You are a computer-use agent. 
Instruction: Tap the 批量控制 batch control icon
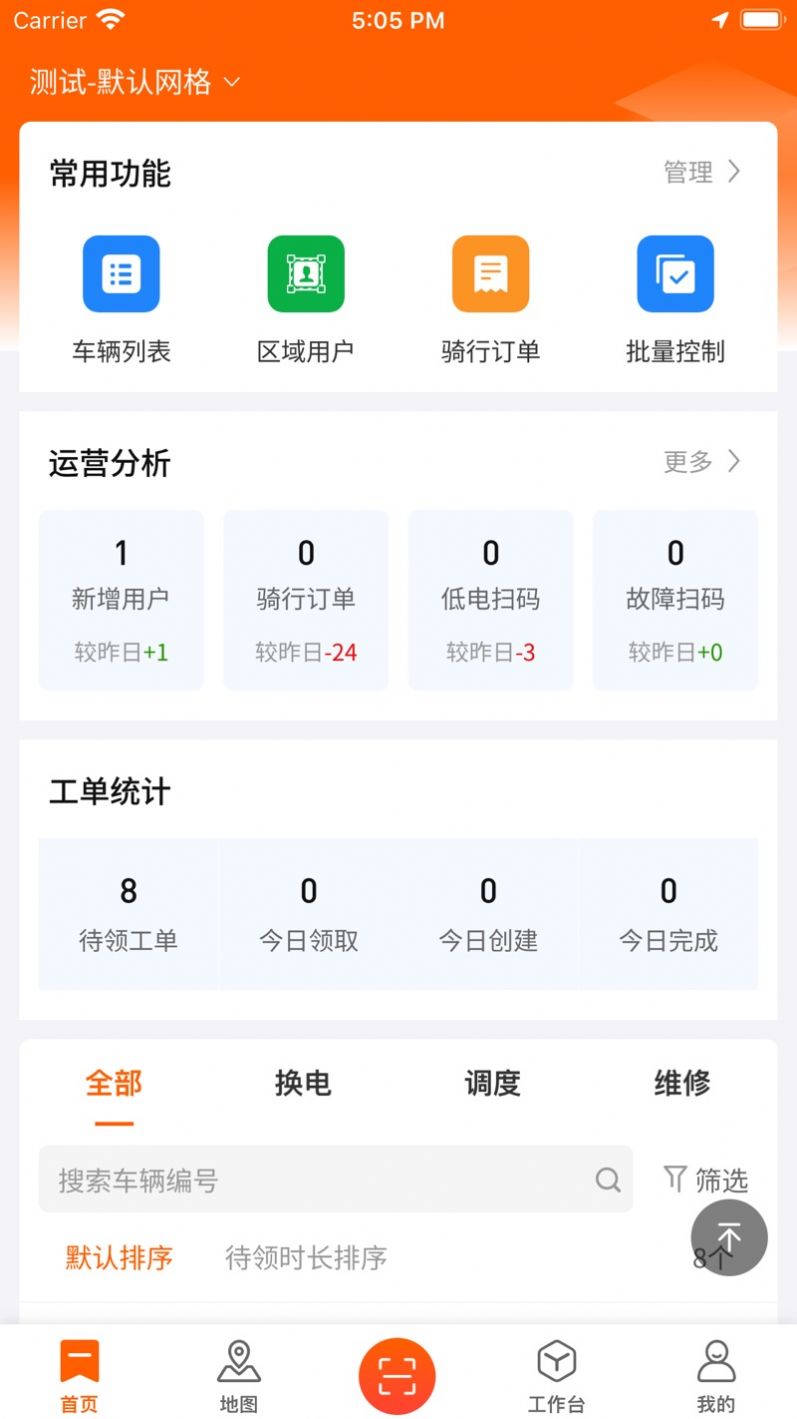pos(675,275)
